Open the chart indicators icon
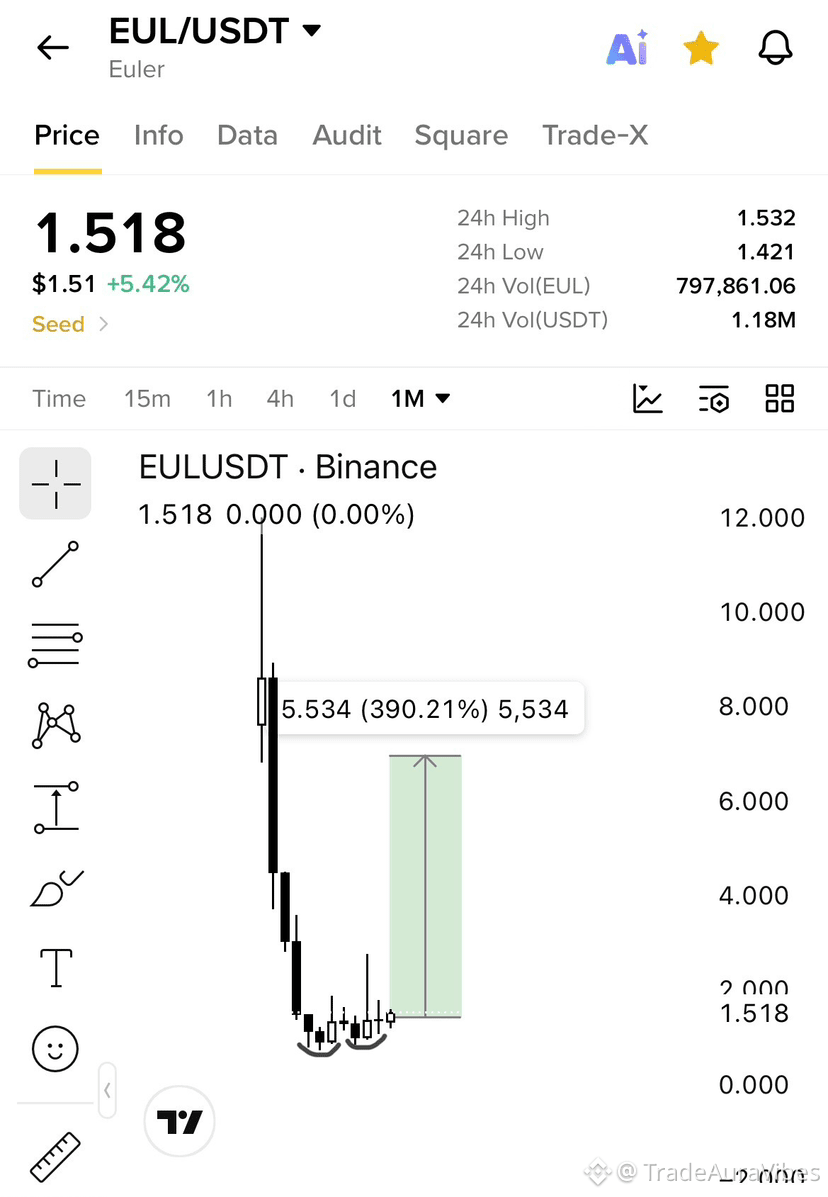828x1197 pixels. click(647, 398)
